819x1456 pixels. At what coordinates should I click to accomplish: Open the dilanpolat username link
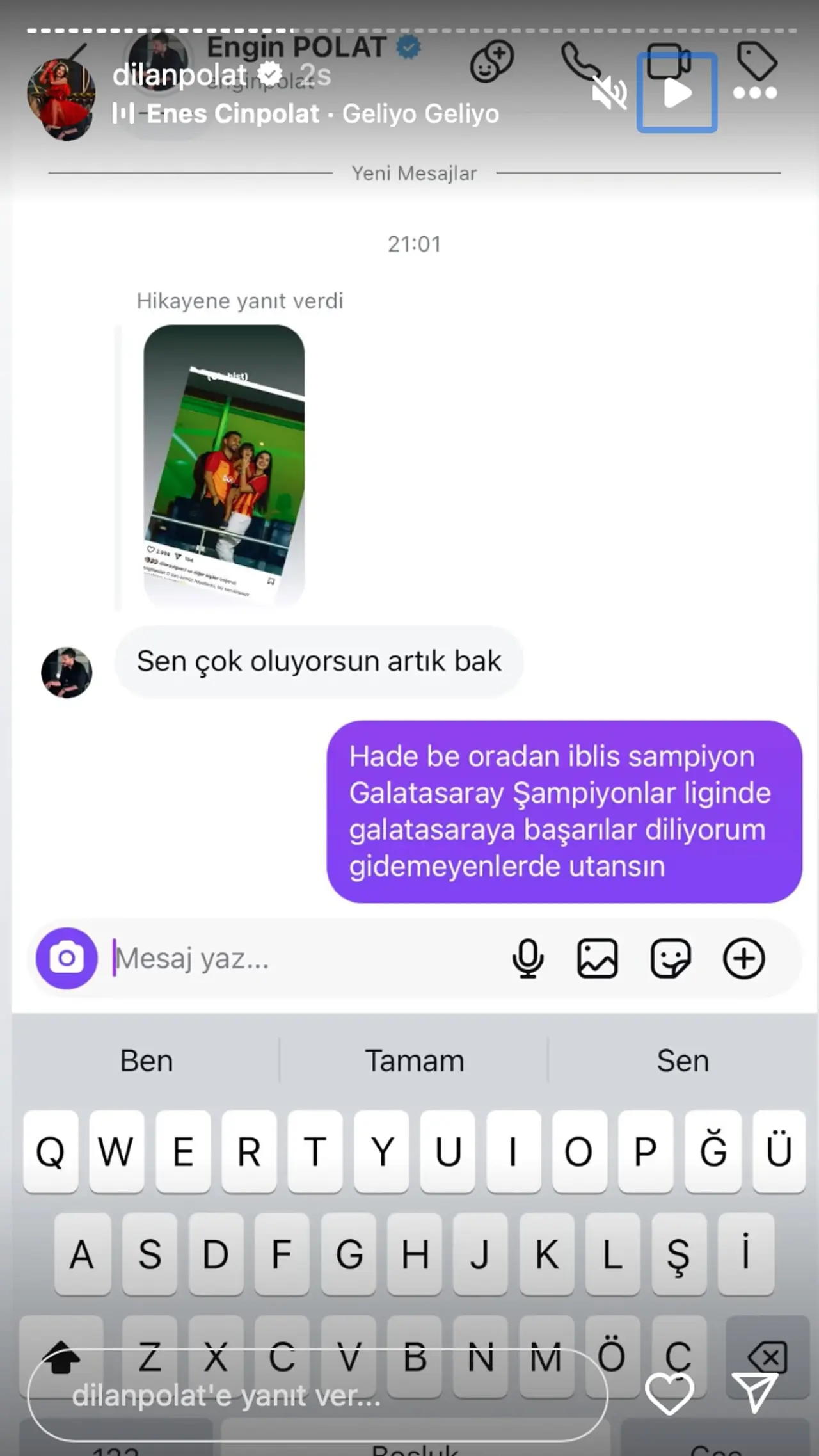(179, 75)
